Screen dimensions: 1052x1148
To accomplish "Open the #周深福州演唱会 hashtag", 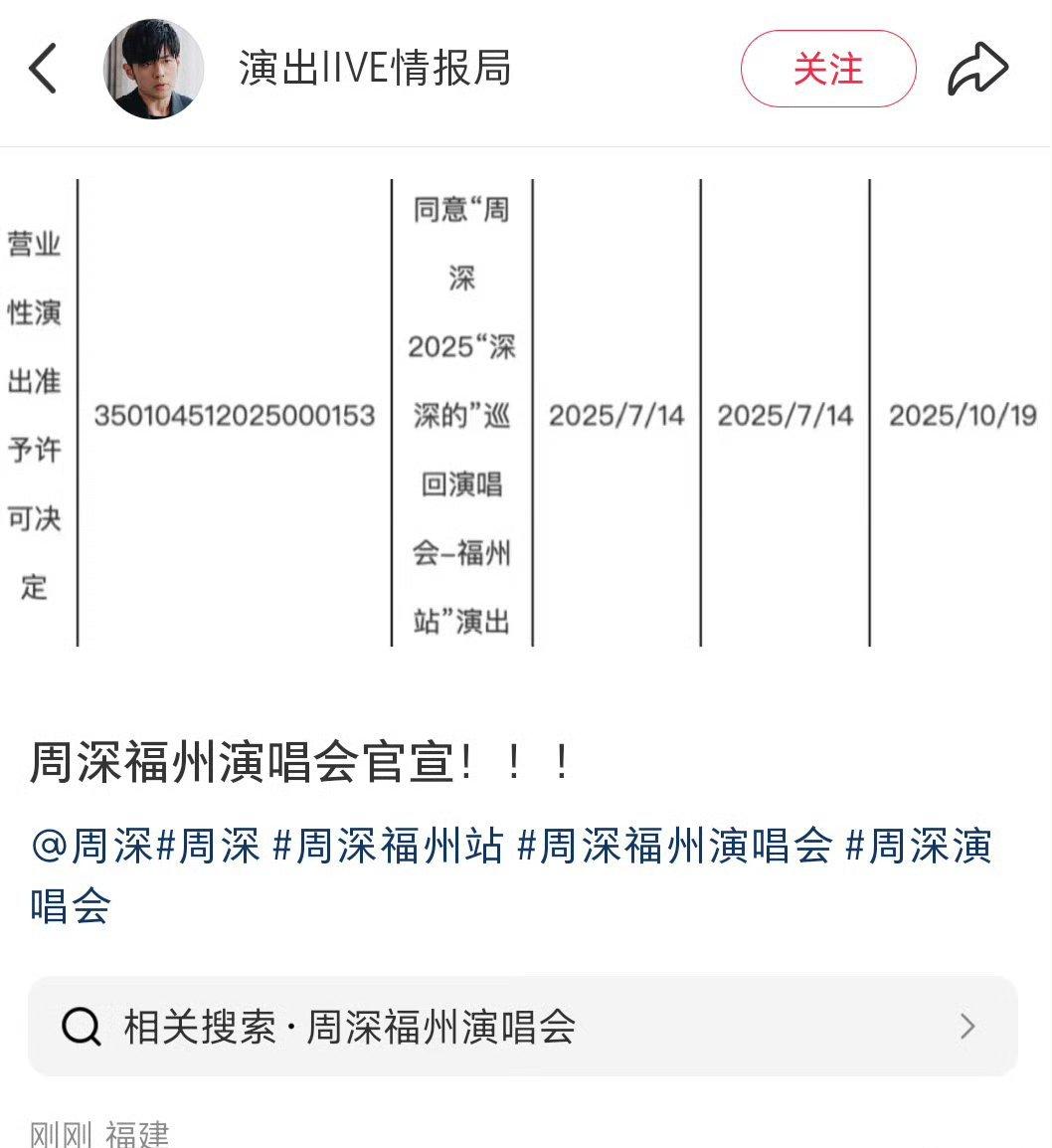I will [675, 848].
